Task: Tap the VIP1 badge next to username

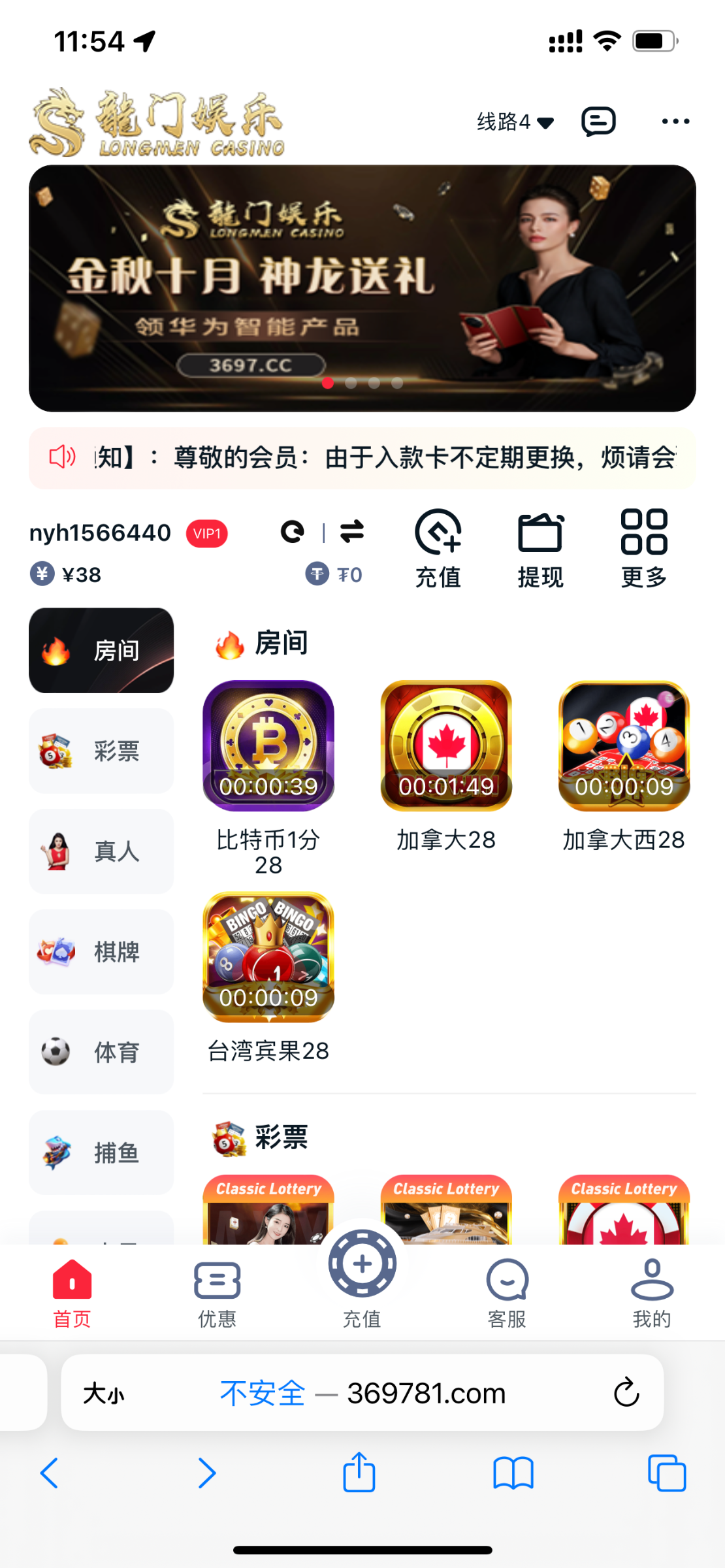Action: coord(206,532)
